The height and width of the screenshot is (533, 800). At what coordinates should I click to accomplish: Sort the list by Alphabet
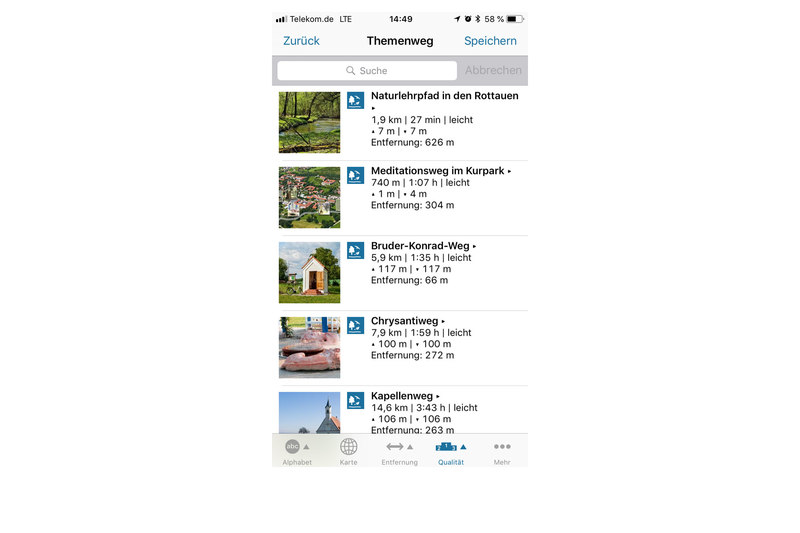pos(297,451)
